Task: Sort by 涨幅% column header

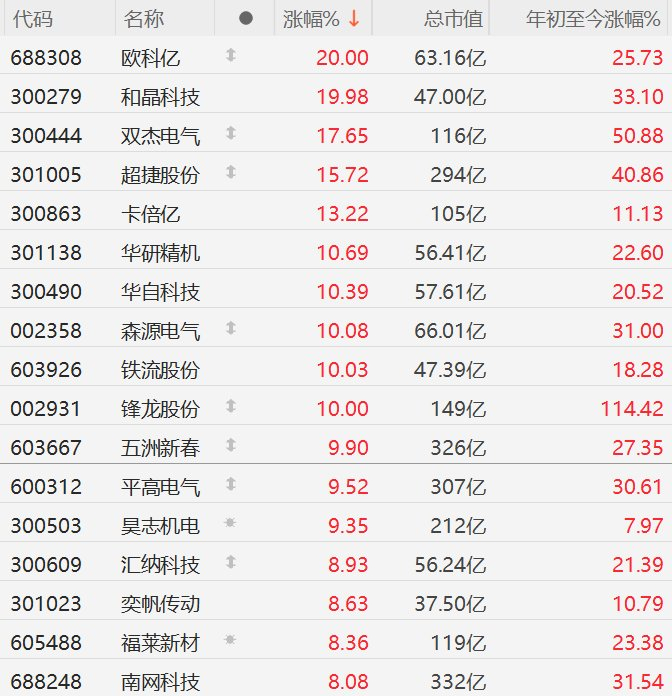Action: (x=323, y=19)
